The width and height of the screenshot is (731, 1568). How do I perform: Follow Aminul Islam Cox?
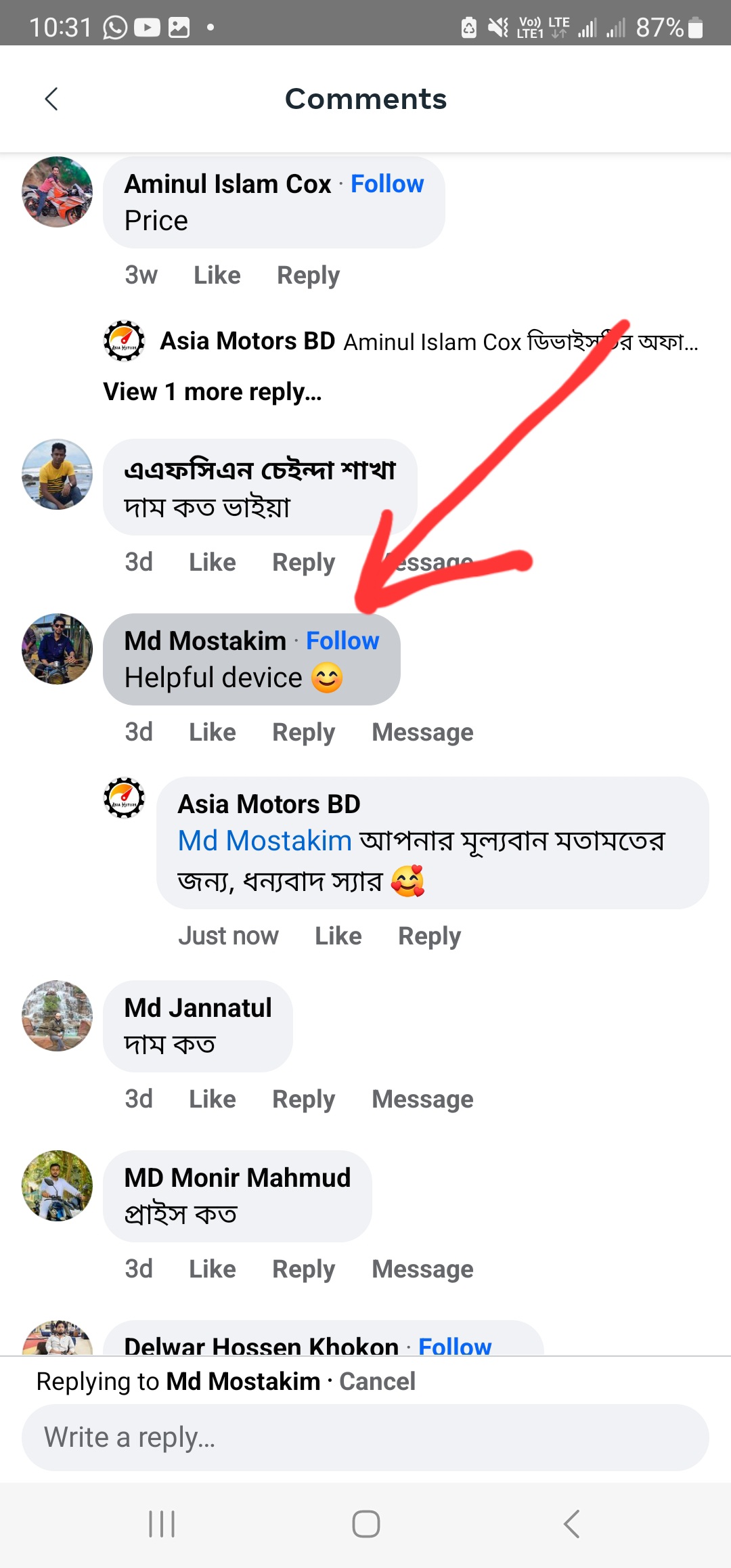coord(386,184)
